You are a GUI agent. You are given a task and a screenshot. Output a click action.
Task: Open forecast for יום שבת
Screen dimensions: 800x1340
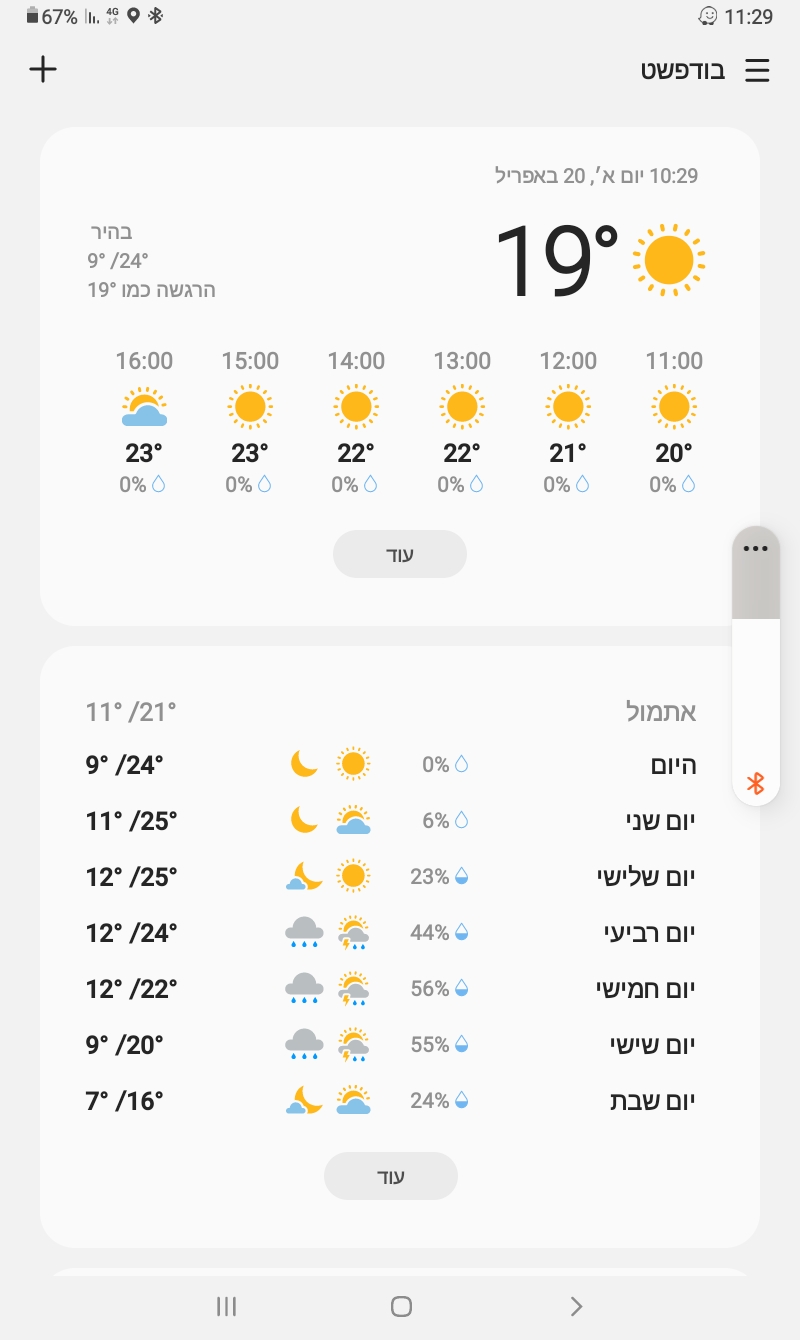400,1101
